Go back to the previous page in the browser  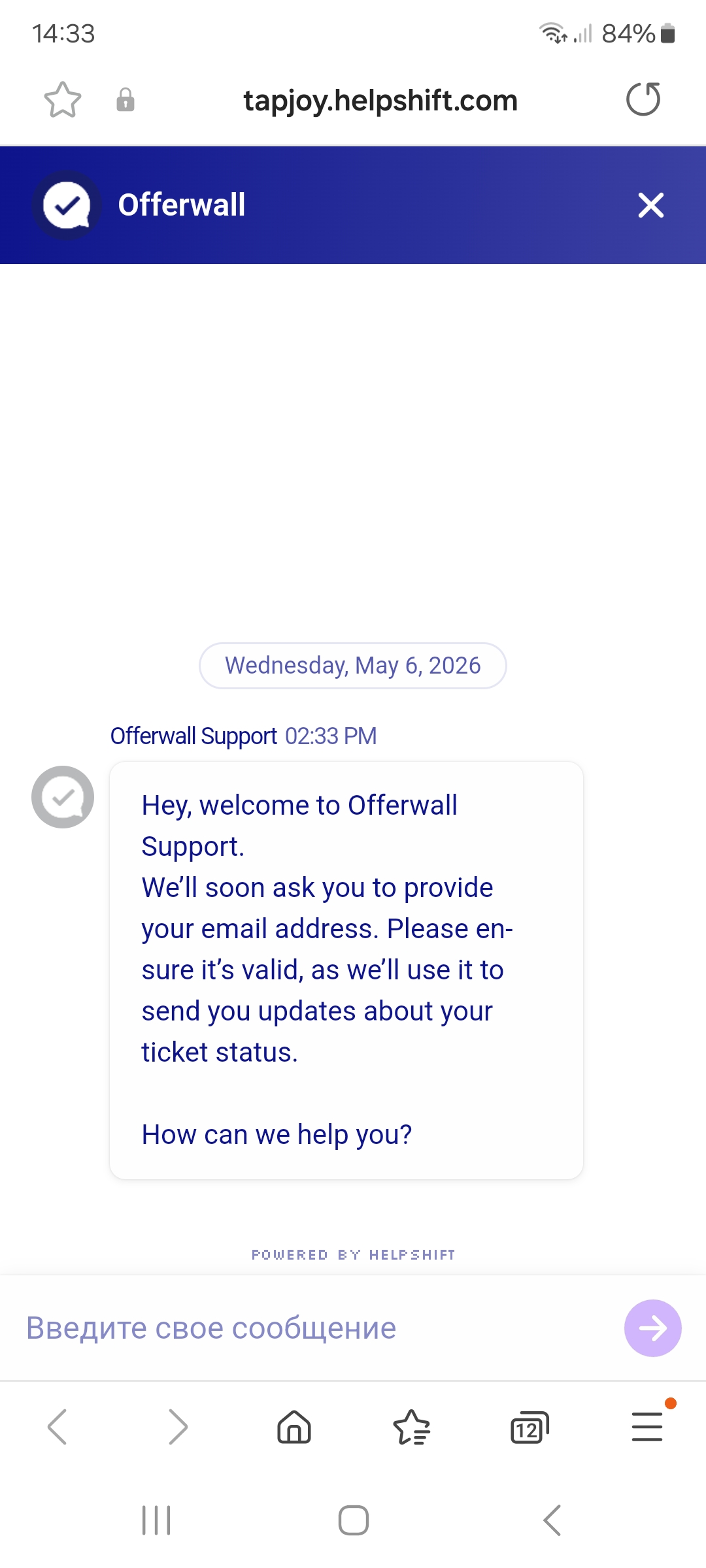point(58,1426)
